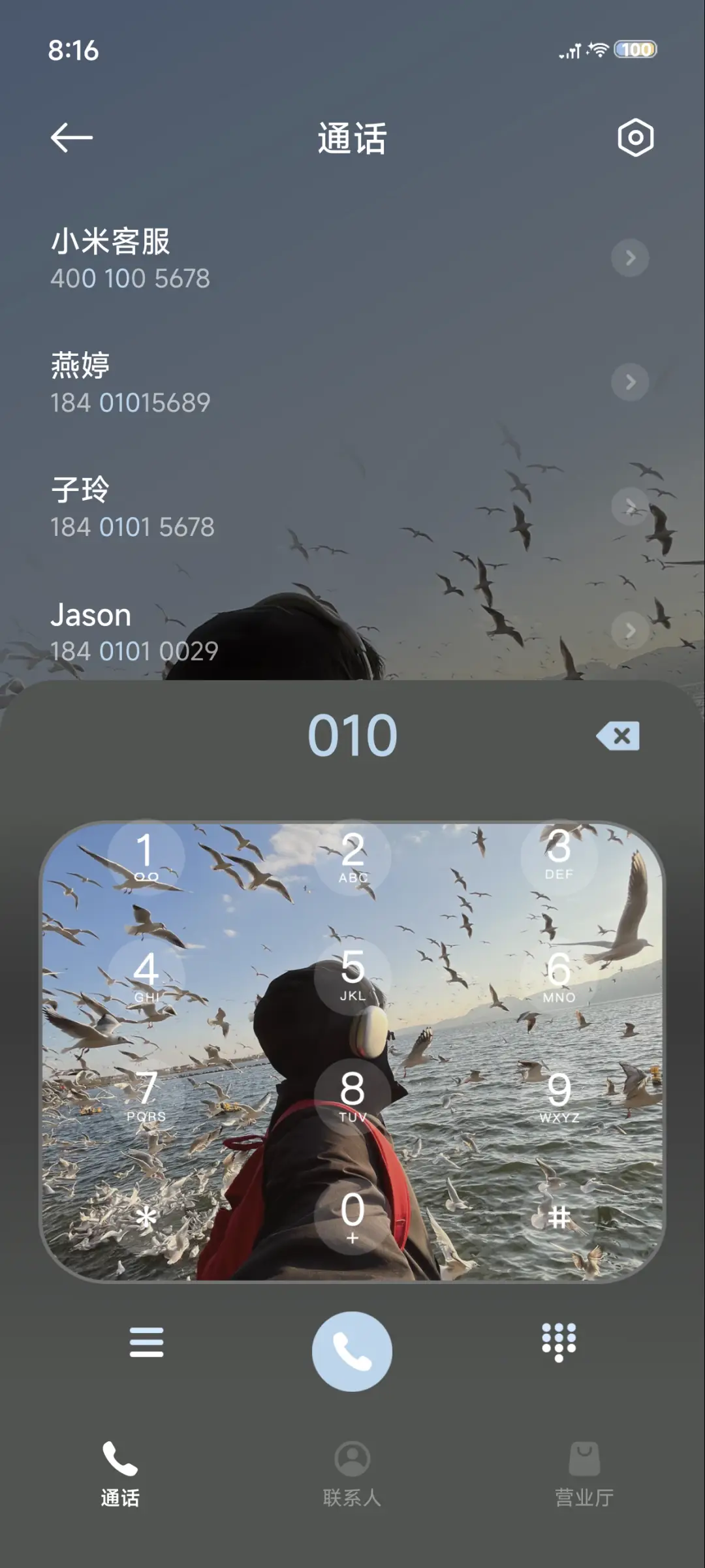Expand details for 子玲 call entry
Screen dimensions: 705x1568
click(630, 507)
